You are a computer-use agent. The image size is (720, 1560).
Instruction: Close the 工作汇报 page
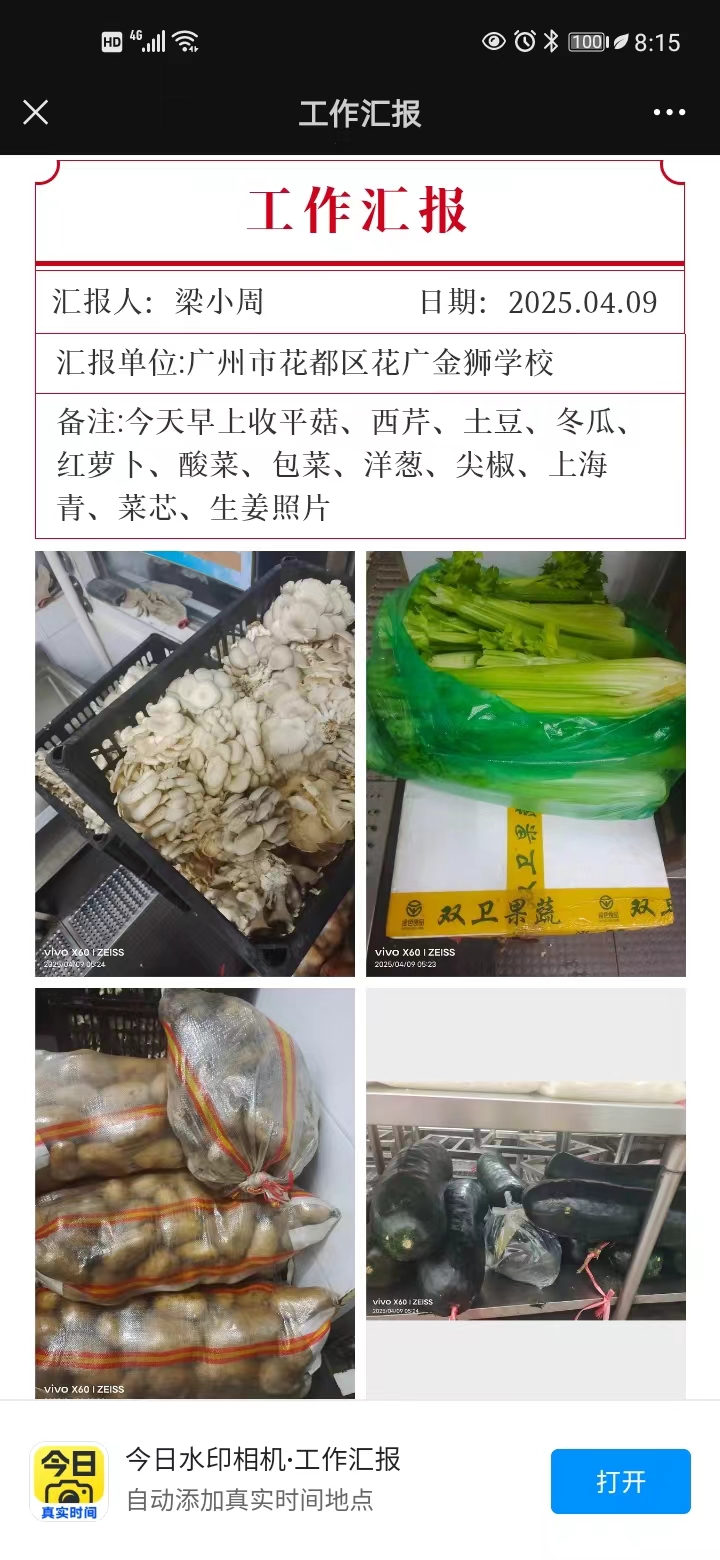tap(35, 112)
